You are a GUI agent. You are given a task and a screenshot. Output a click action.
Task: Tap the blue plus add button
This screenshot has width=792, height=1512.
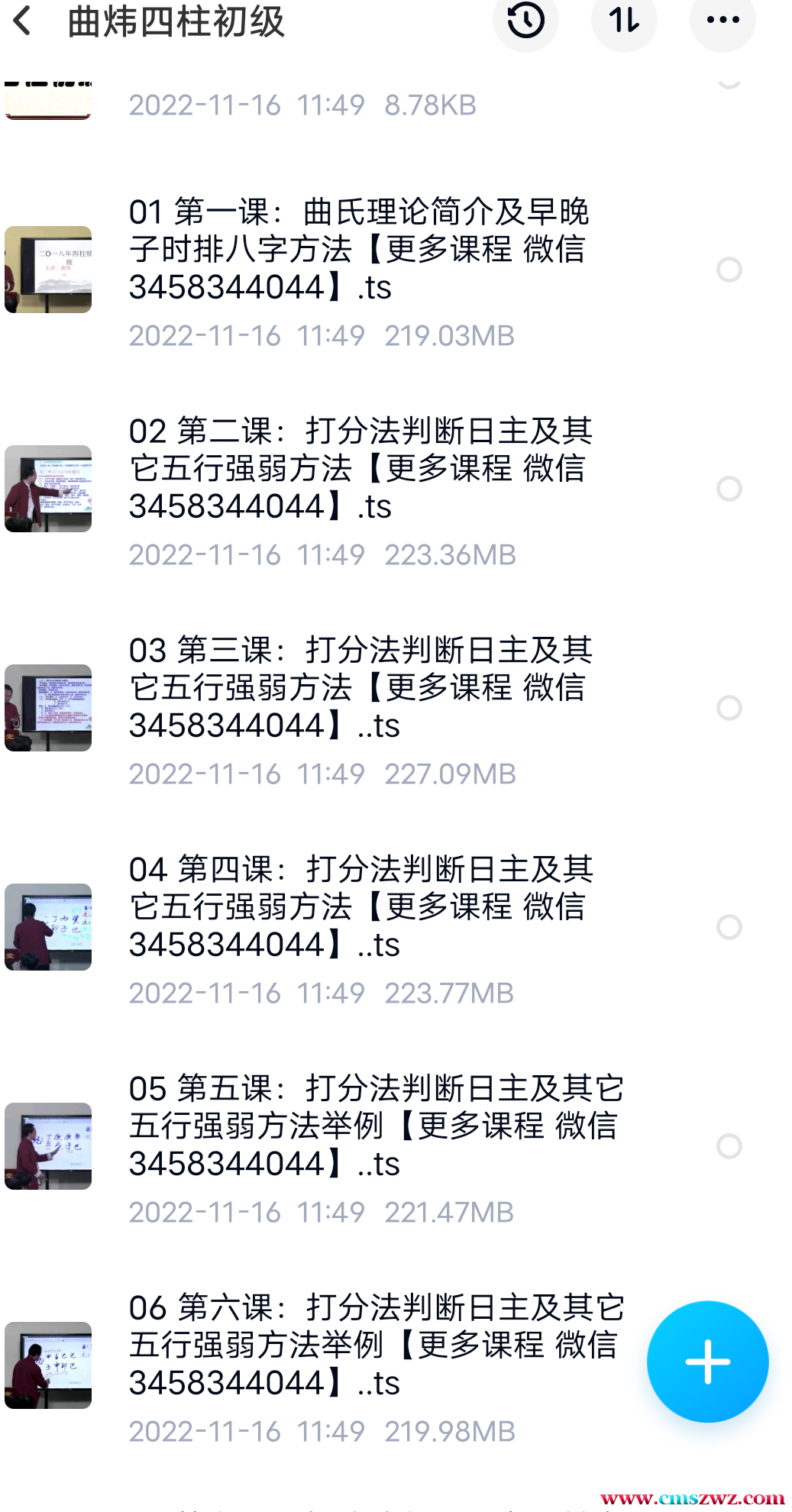[707, 1362]
